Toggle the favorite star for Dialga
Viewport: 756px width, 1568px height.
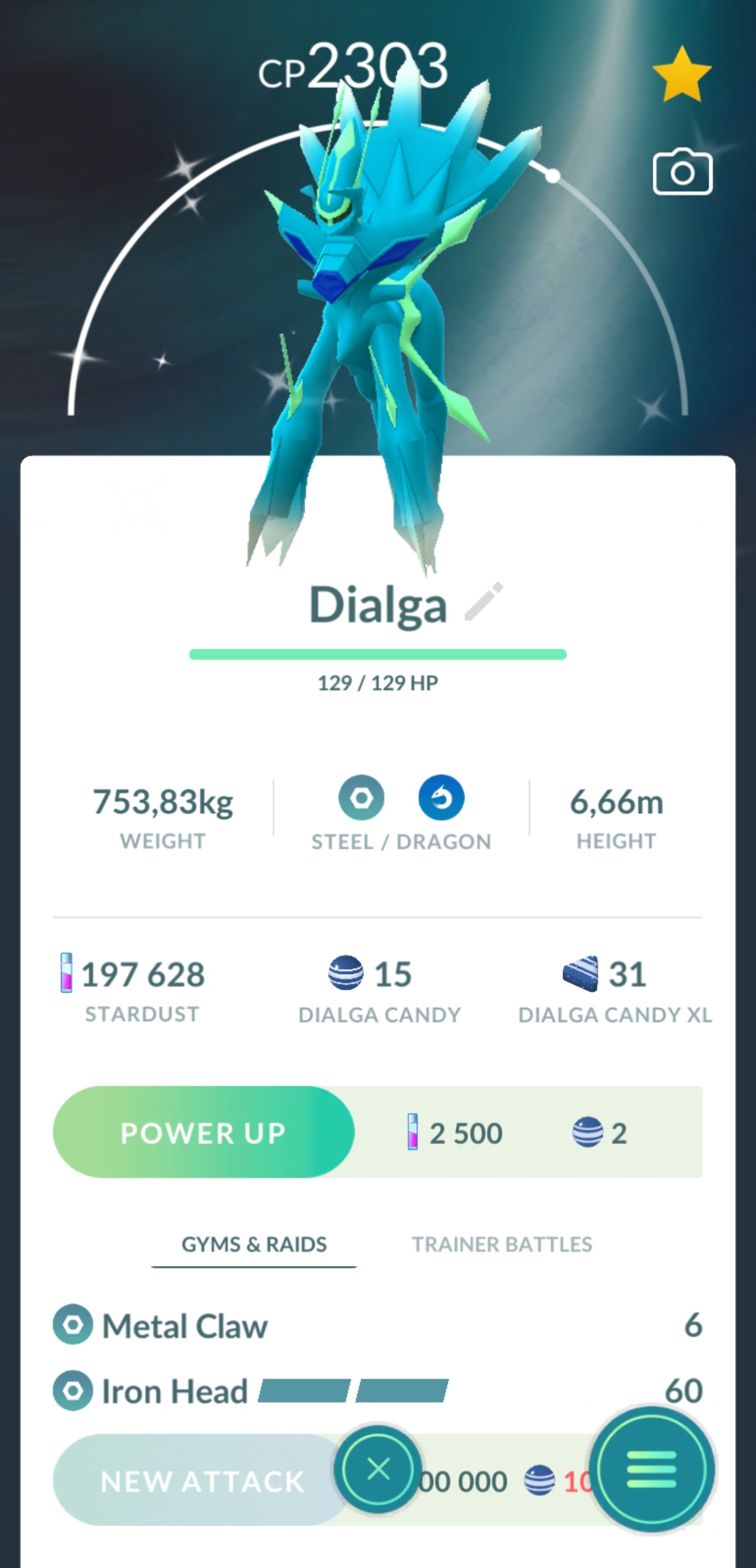pyautogui.click(x=681, y=75)
